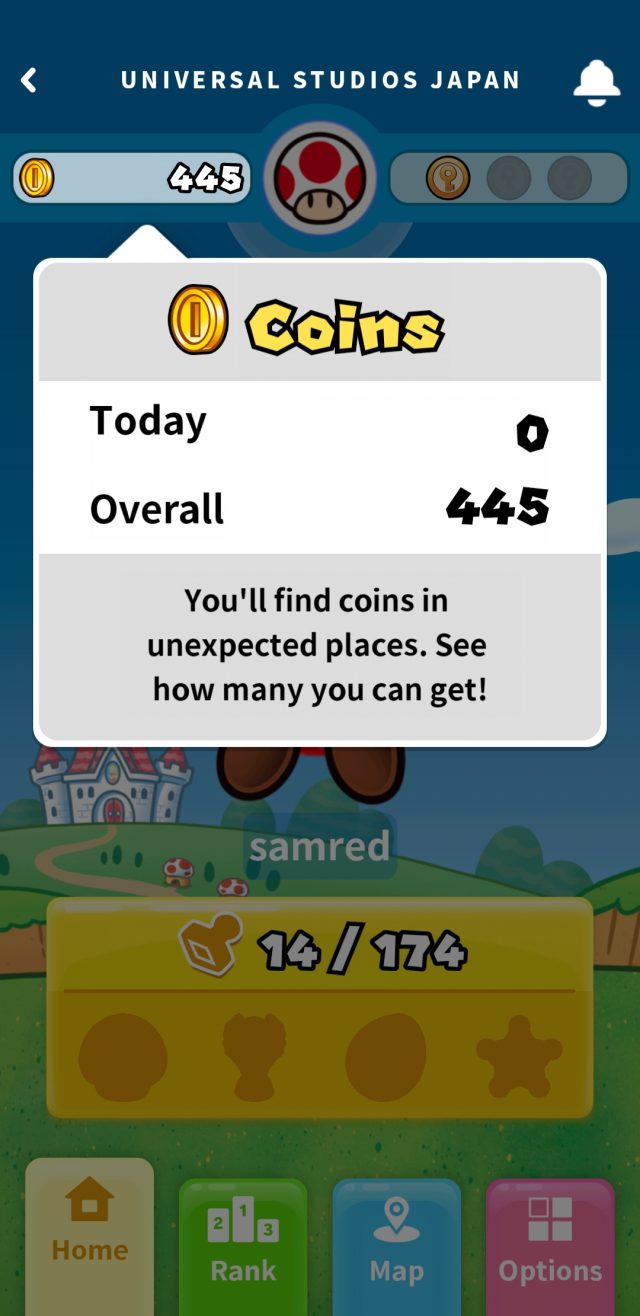Image resolution: width=640 pixels, height=1316 pixels.
Task: Go to the Options tab
Action: coord(550,1240)
